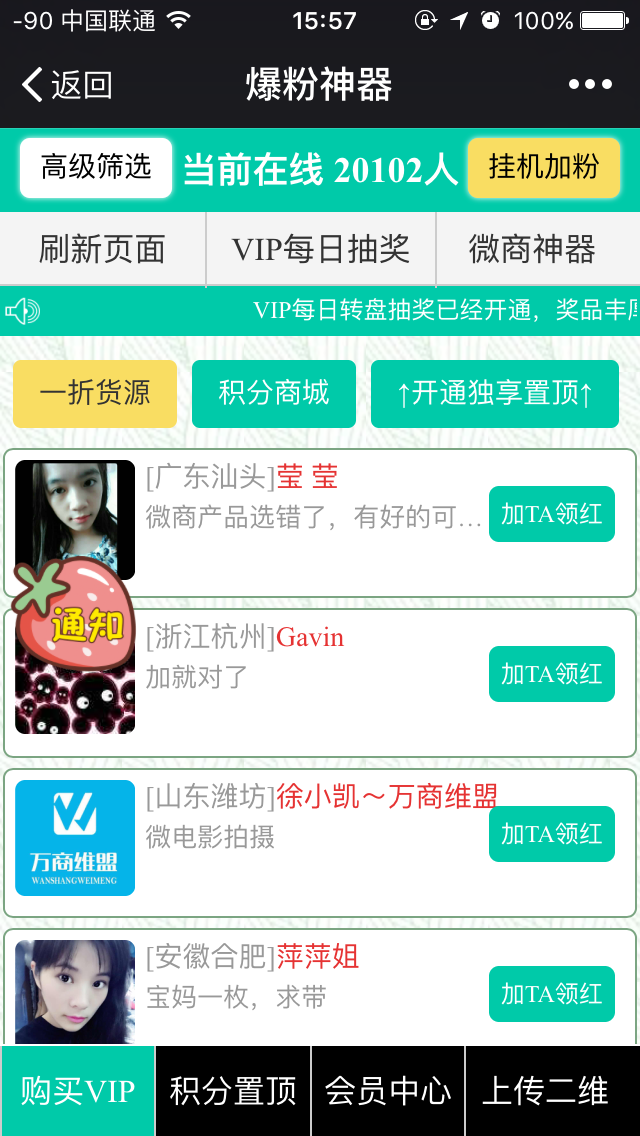Screen dimensions: 640x1136
Task: Add 徐小凯～万商维盟 via 加TA领红
Action: tap(551, 834)
